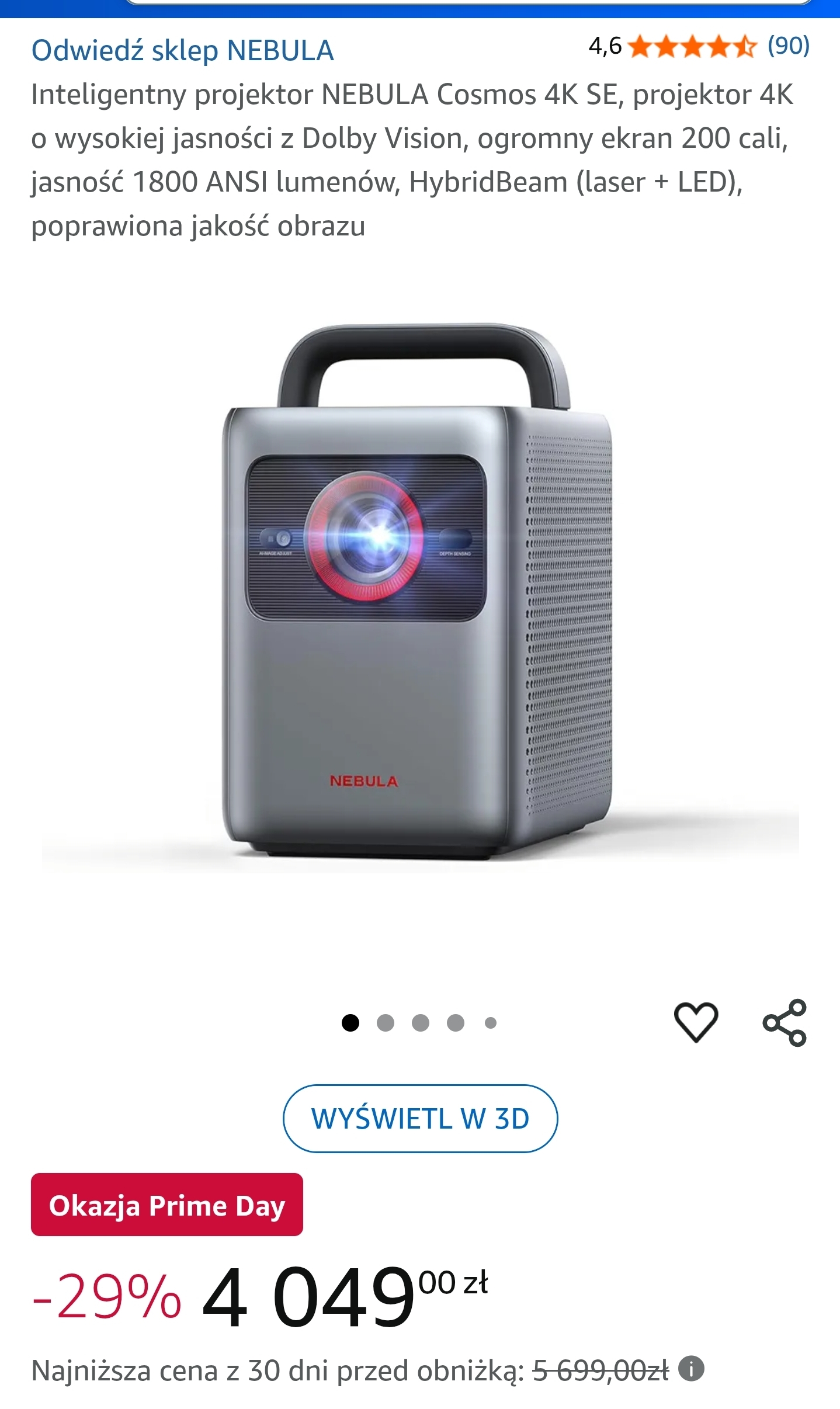Tap WYŚWIETL W 3D button
The width and height of the screenshot is (840, 1409).
tap(420, 1119)
